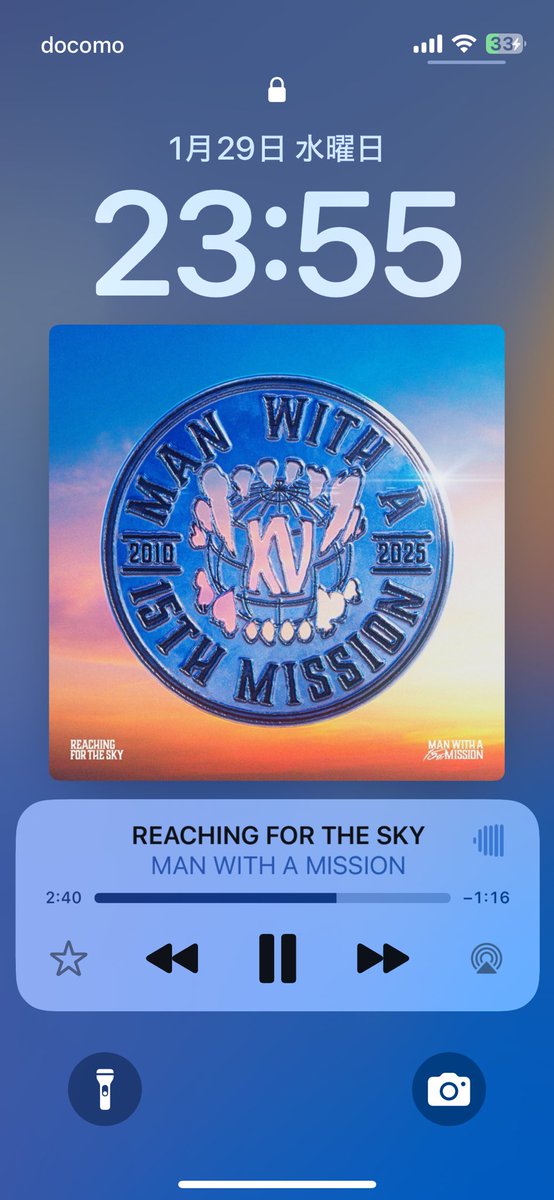Skip to the next track
Image resolution: width=554 pixels, height=1200 pixels.
(383, 959)
